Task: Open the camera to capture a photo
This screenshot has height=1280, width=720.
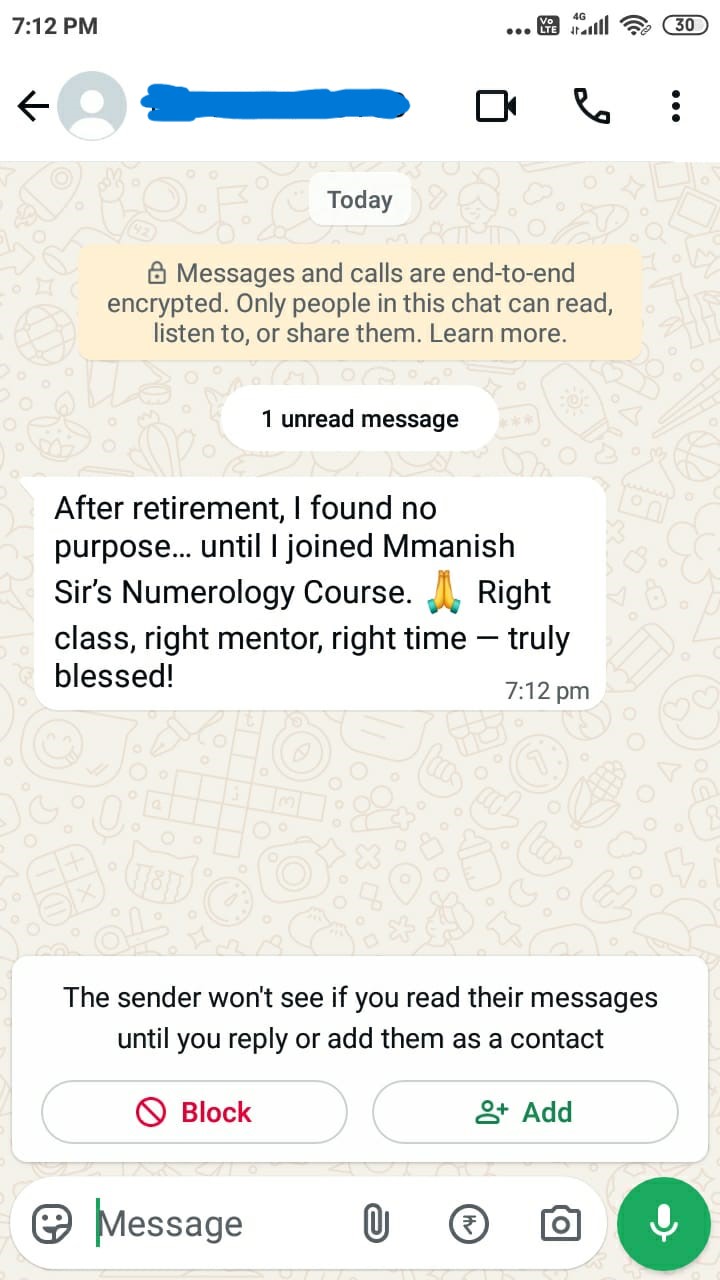Action: 560,1223
